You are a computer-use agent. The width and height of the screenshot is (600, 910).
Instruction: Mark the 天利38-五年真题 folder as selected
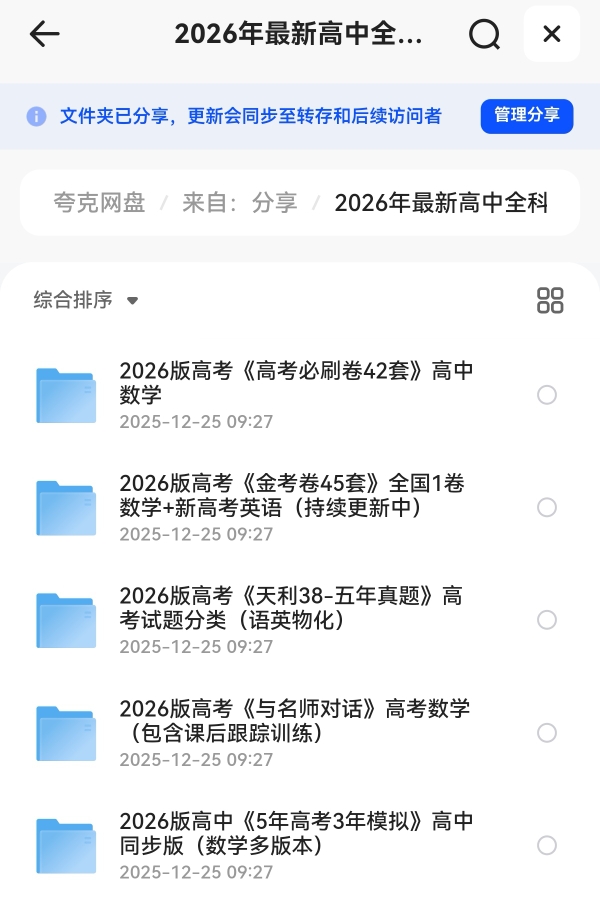[x=547, y=620]
